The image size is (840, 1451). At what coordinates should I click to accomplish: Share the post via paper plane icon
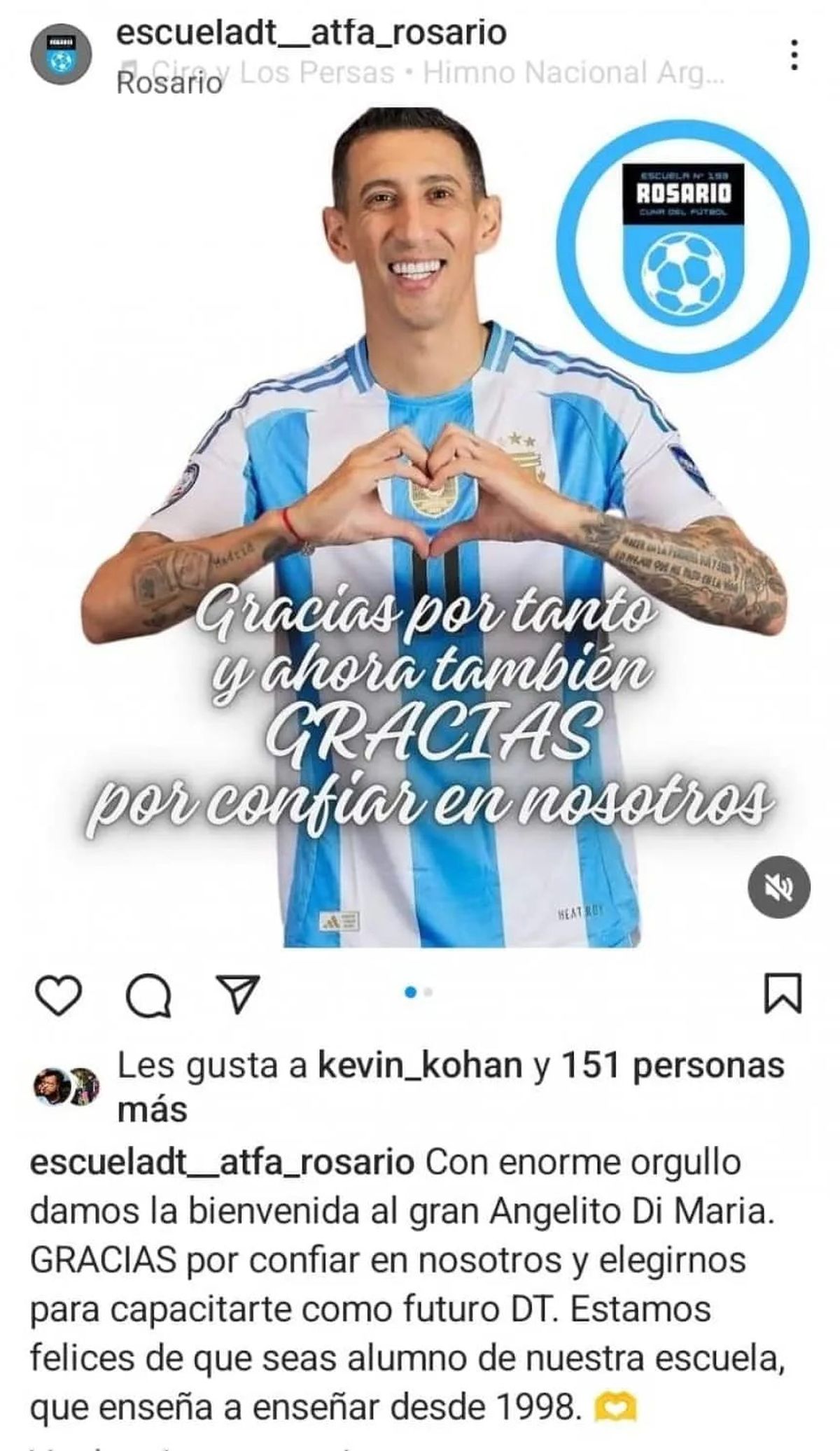(238, 995)
